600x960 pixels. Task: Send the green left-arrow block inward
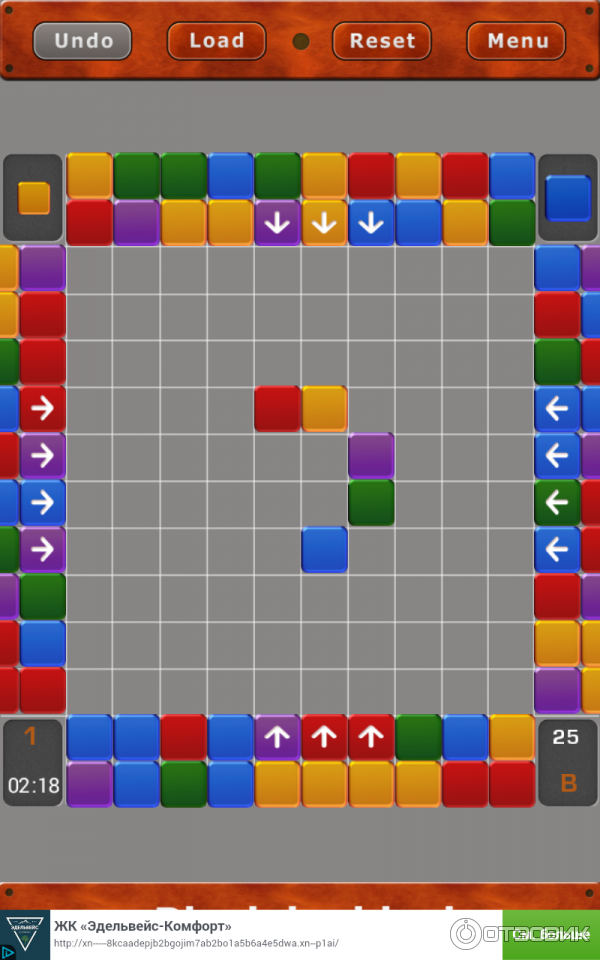click(557, 502)
